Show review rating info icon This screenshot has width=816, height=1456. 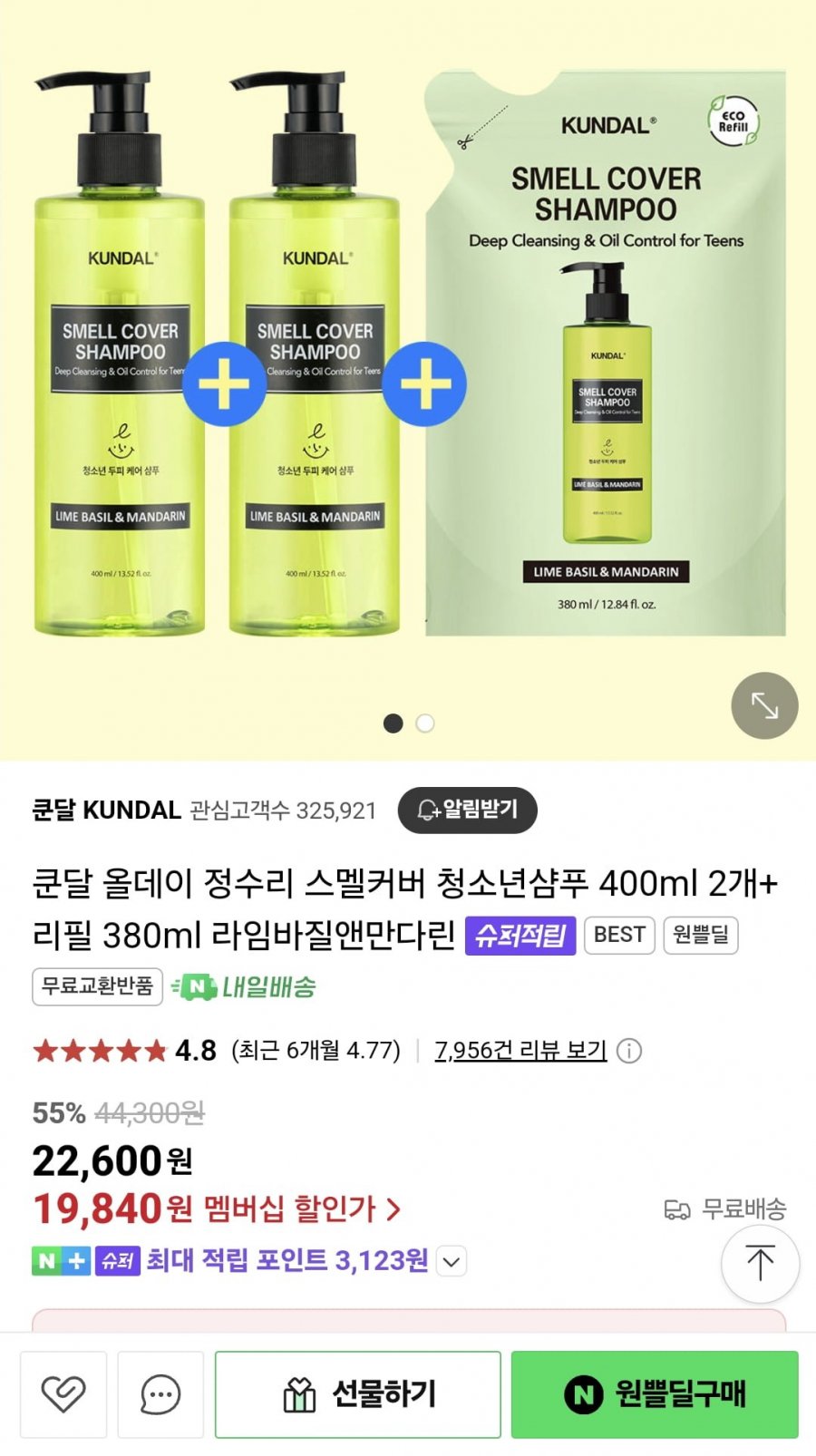629,1051
